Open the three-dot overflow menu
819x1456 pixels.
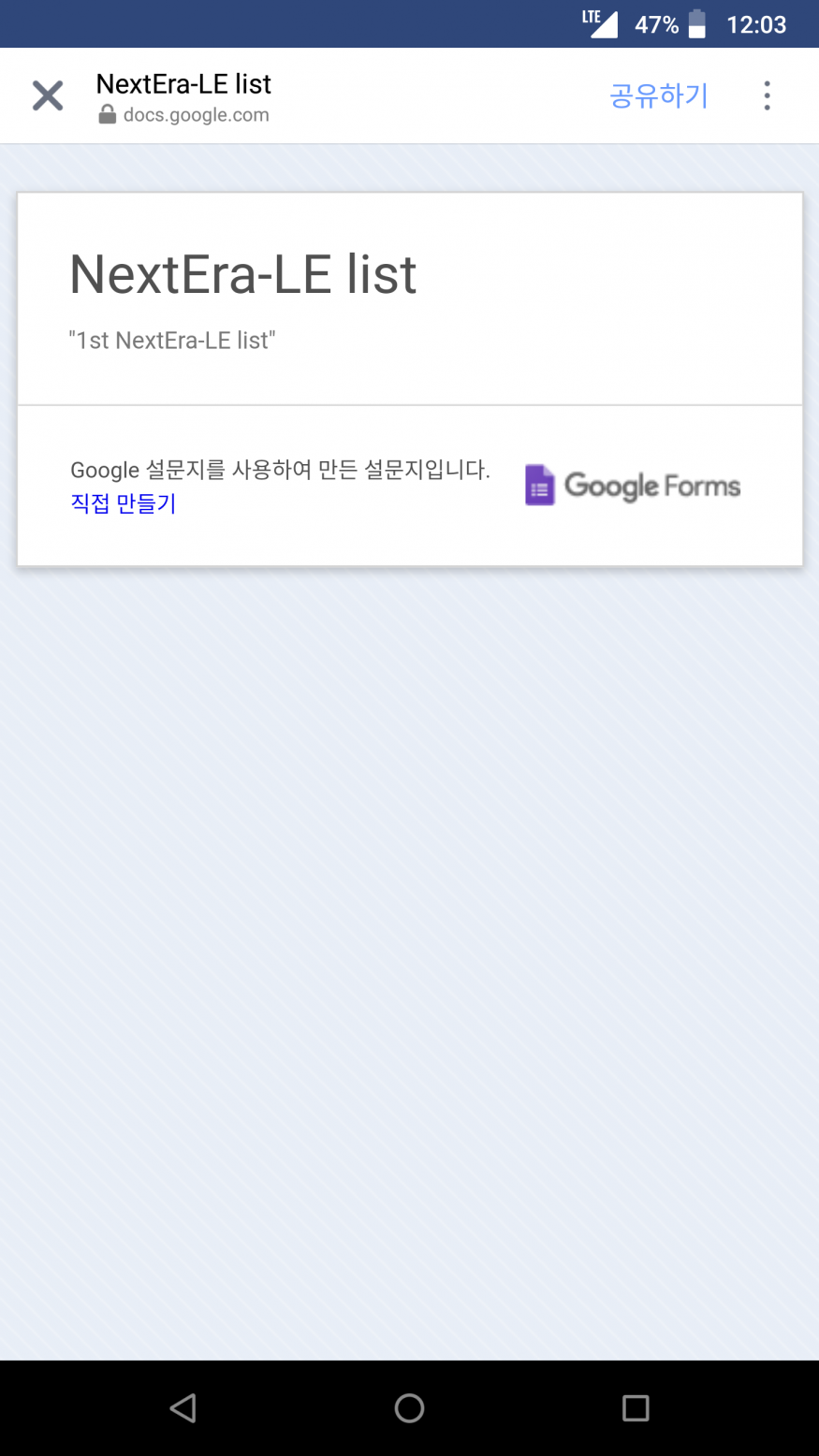pos(767,95)
